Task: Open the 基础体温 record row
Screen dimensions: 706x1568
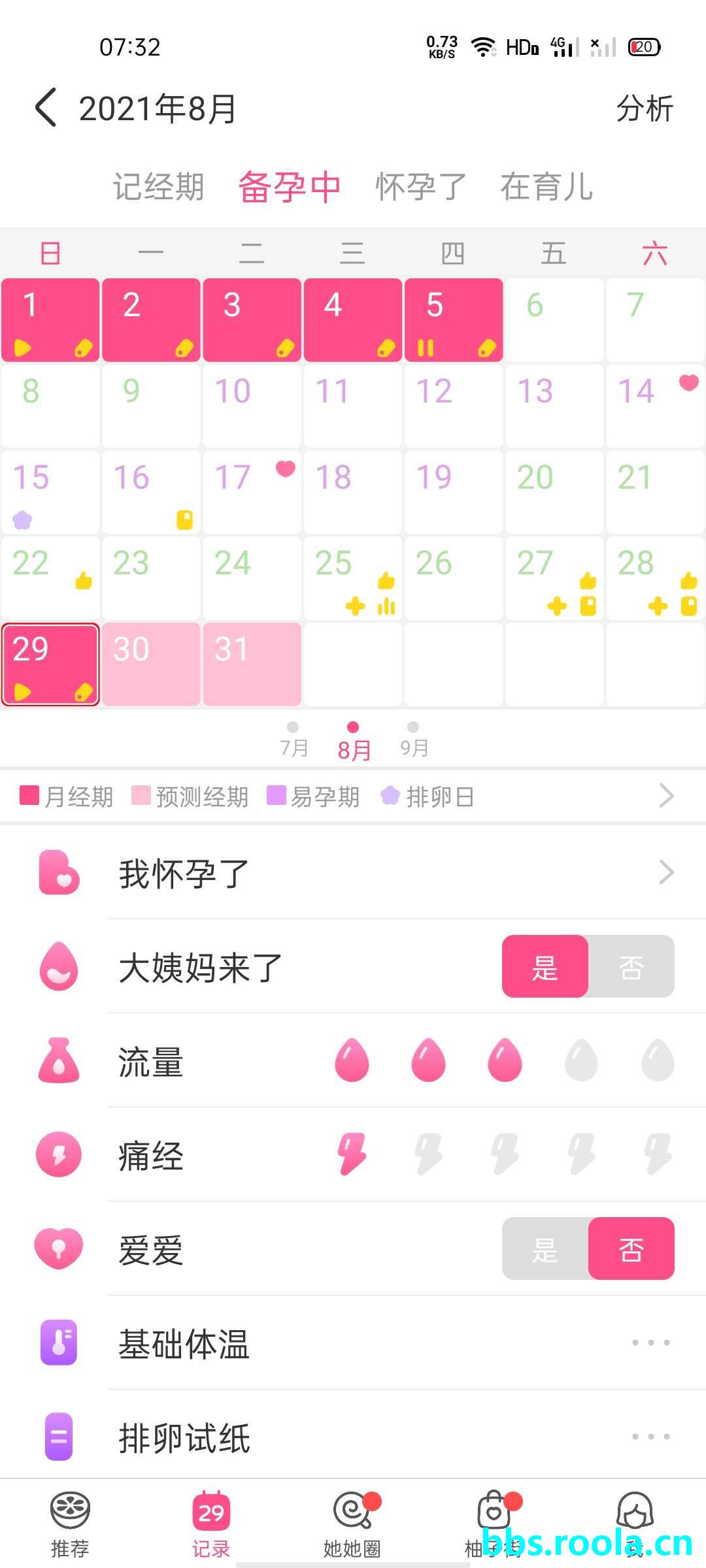Action: [392, 1343]
